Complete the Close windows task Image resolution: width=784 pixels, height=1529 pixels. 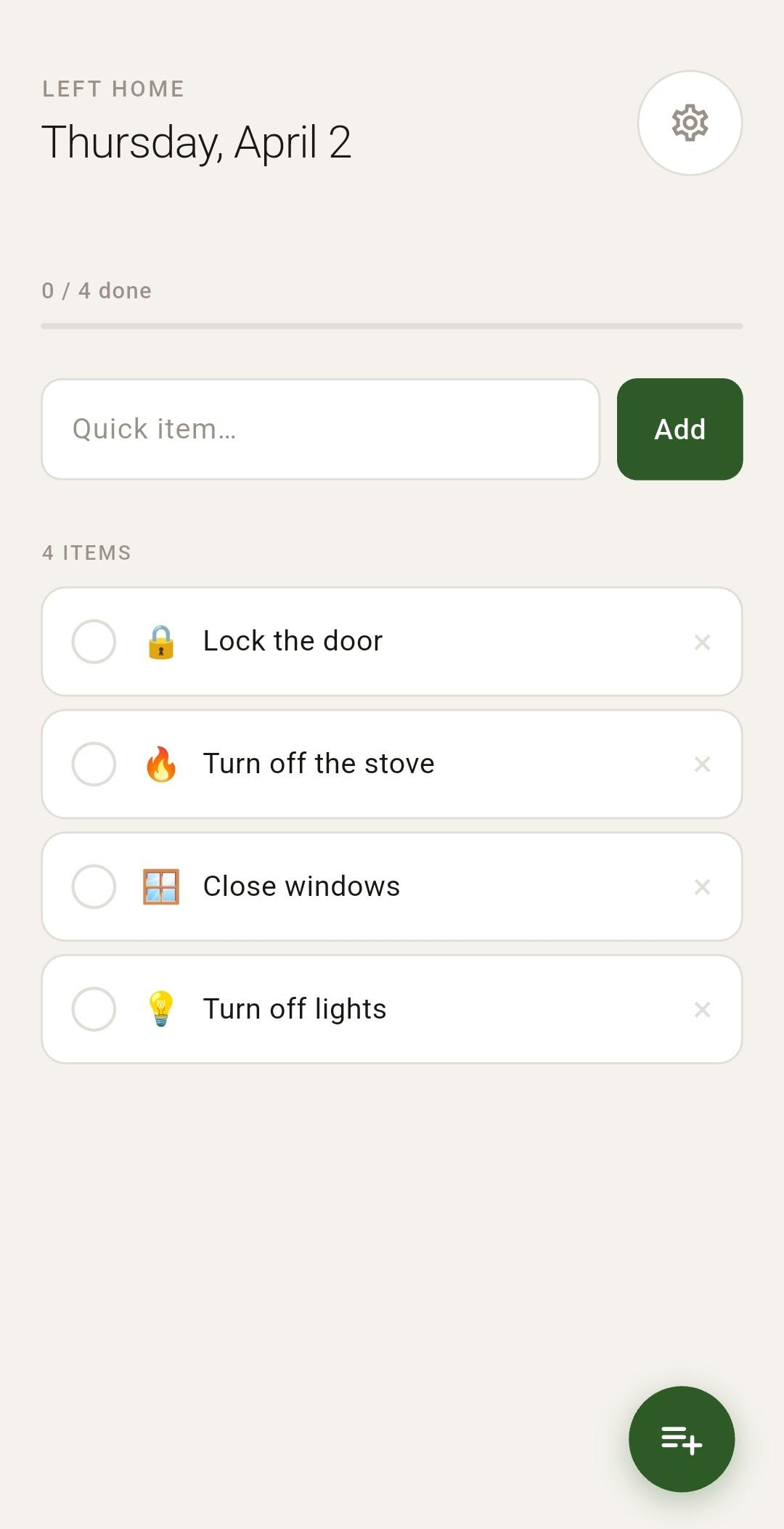pos(93,886)
